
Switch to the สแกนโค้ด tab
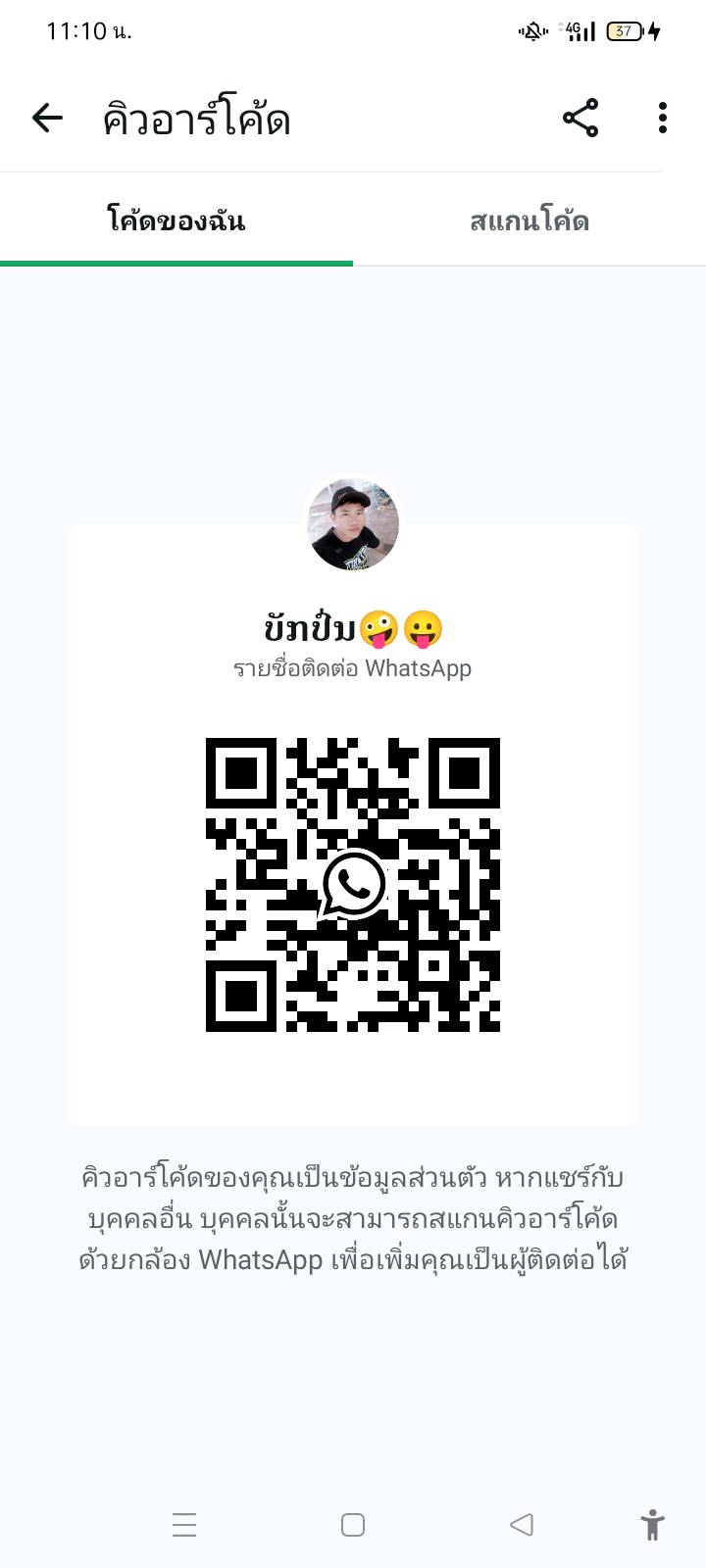[529, 220]
